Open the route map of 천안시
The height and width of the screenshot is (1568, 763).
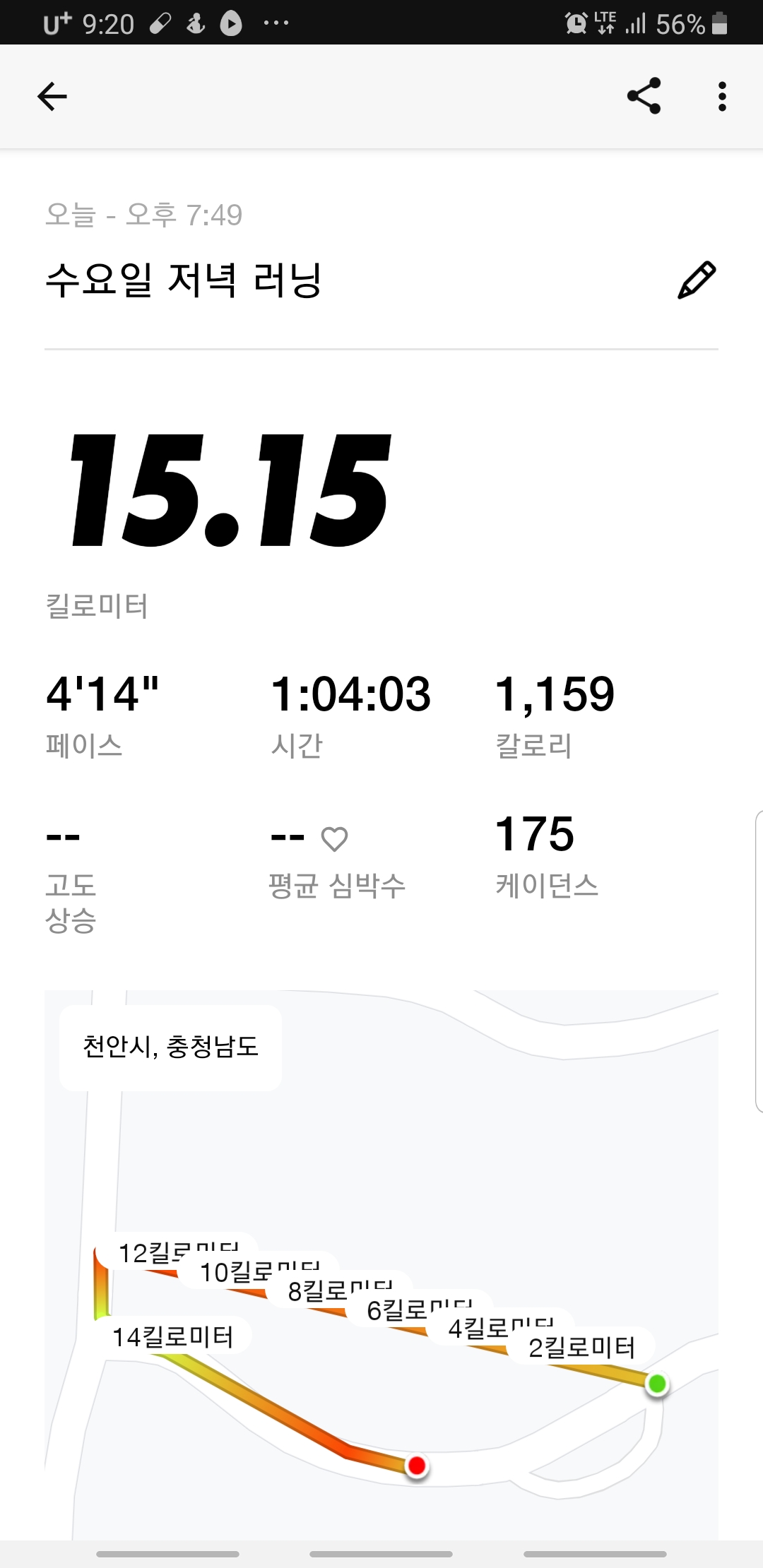coord(381,1264)
